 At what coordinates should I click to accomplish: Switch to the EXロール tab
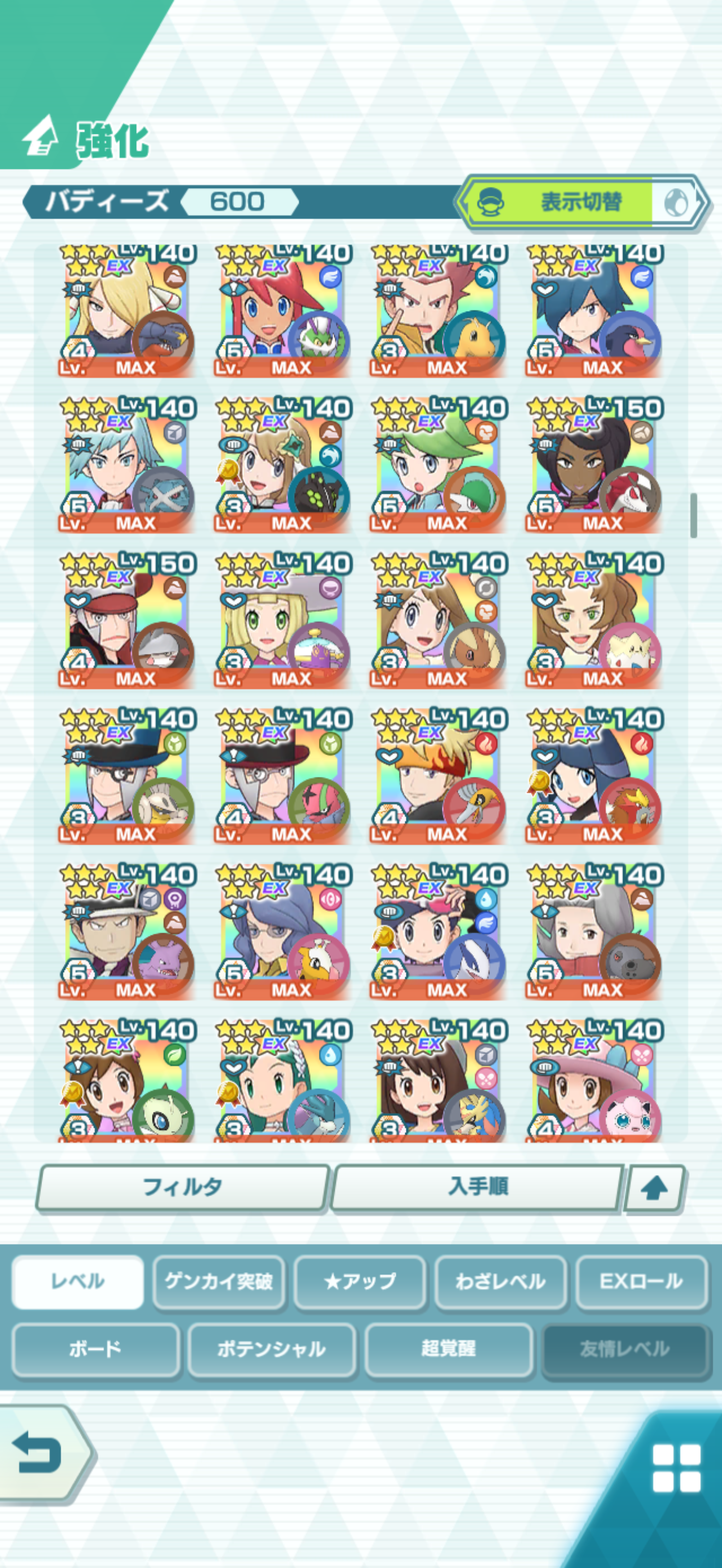tap(641, 1282)
